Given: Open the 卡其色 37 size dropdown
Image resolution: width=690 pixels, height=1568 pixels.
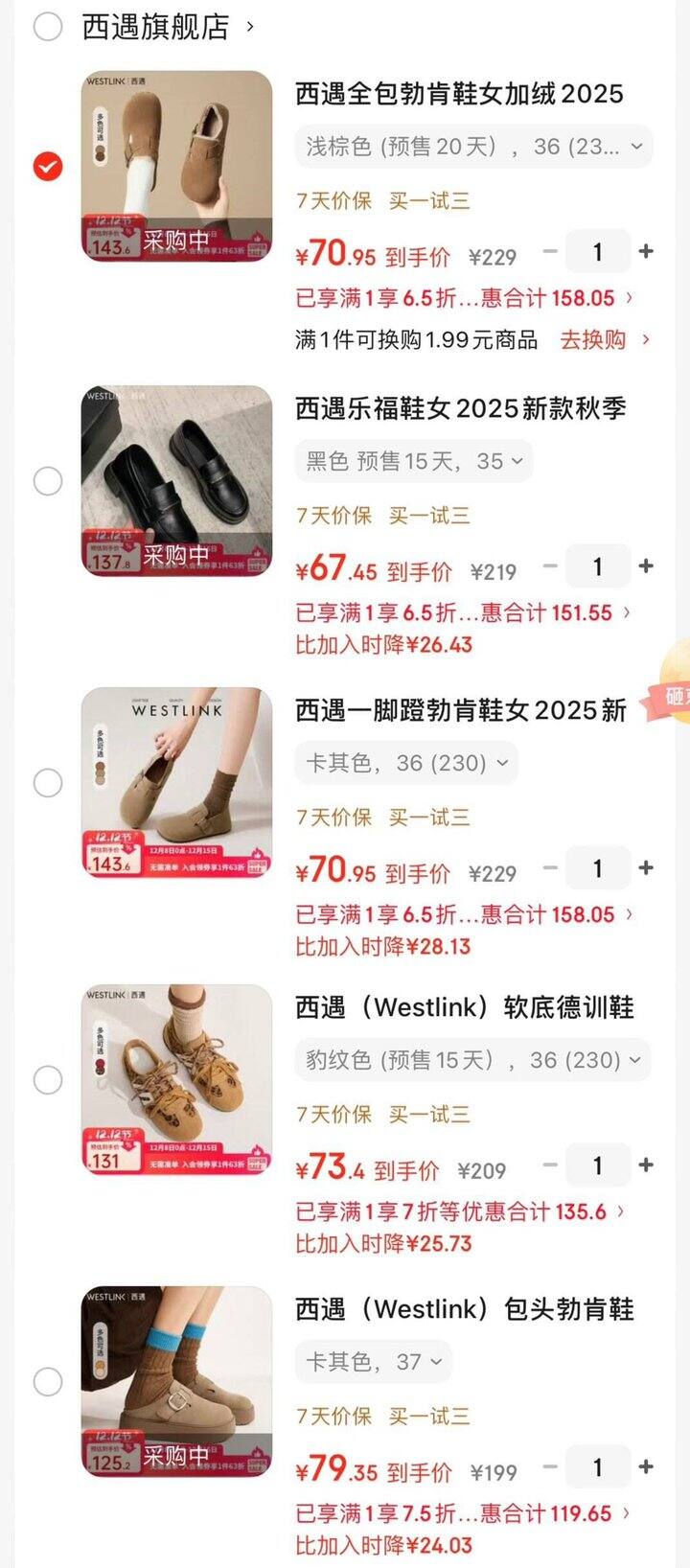Looking at the screenshot, I should point(374,1361).
